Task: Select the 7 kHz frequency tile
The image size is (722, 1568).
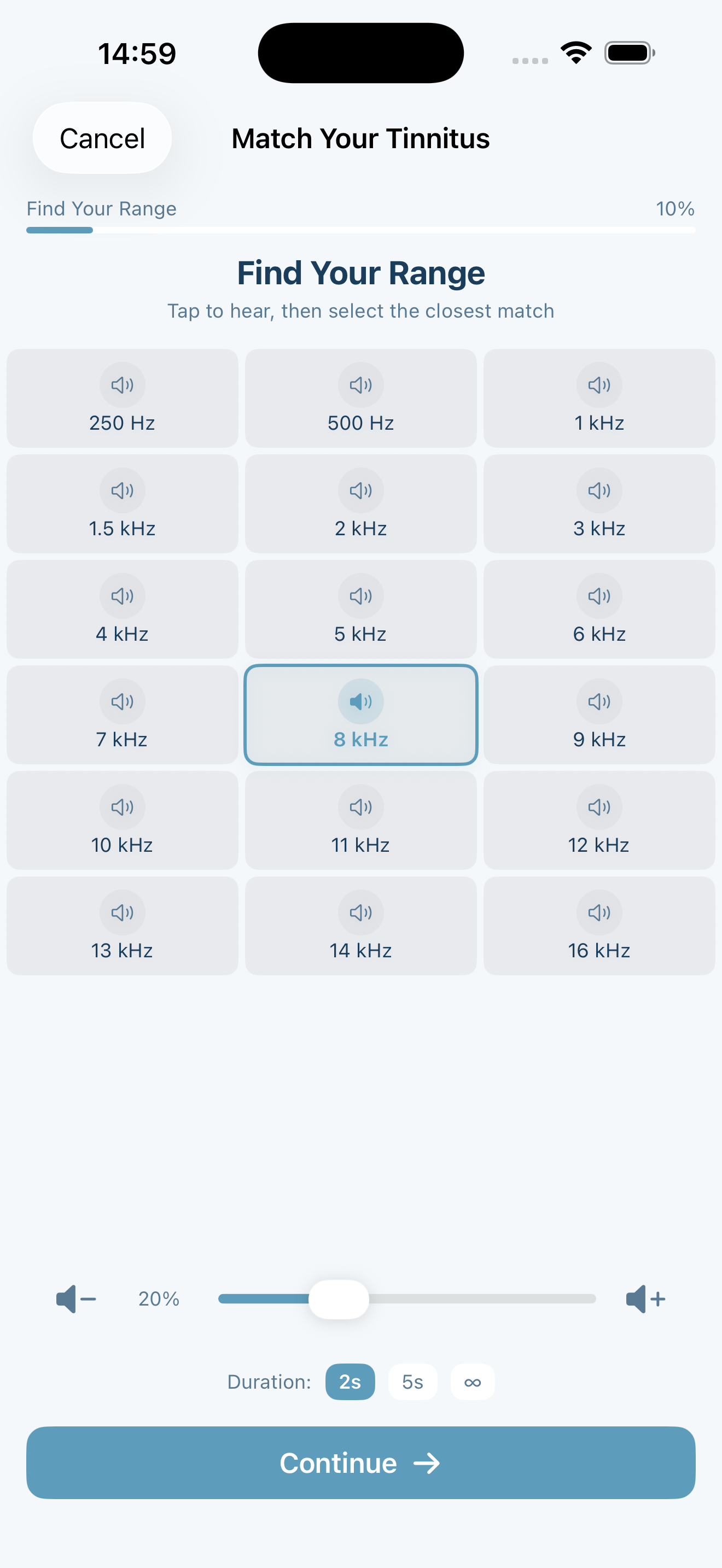Action: [121, 715]
